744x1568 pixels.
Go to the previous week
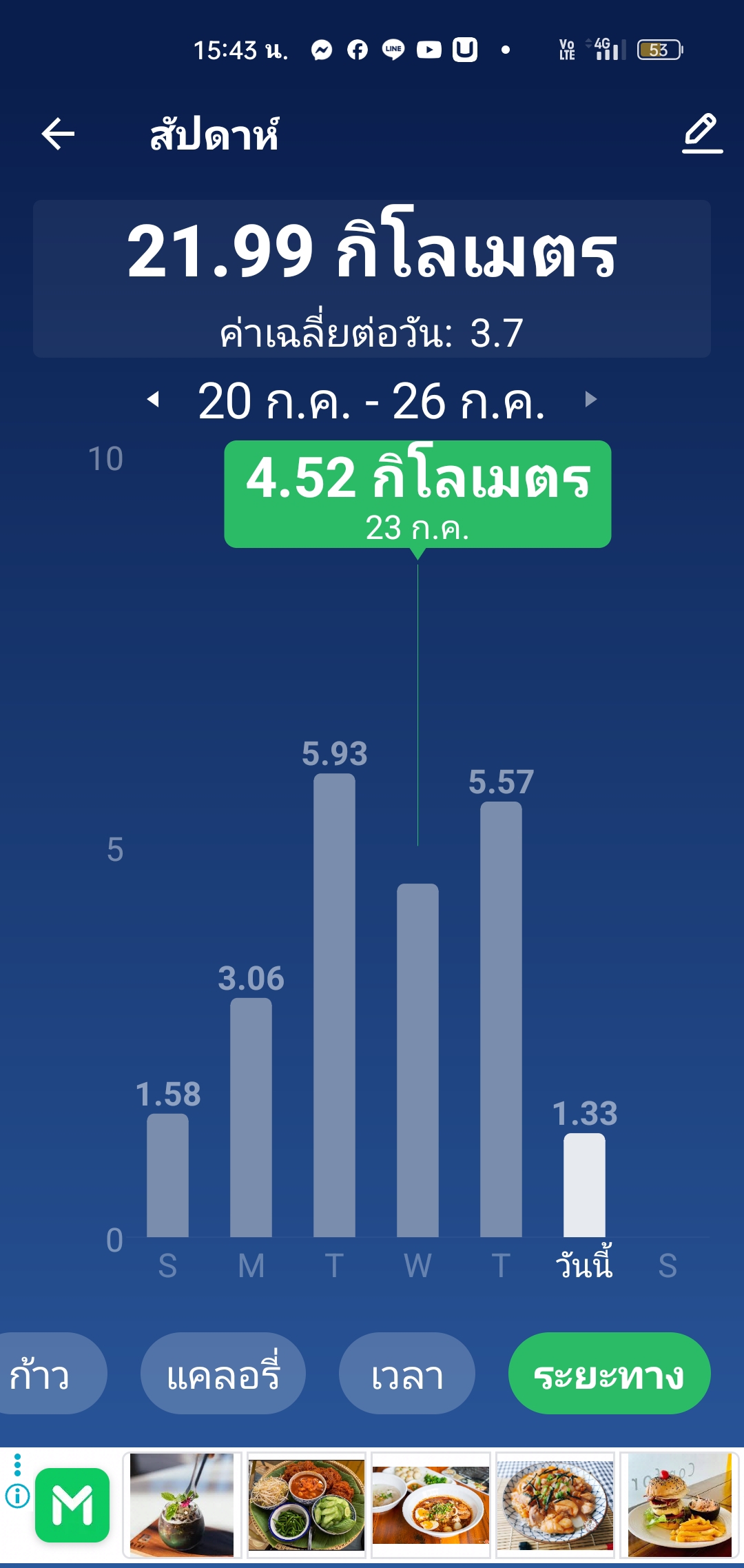[x=154, y=399]
